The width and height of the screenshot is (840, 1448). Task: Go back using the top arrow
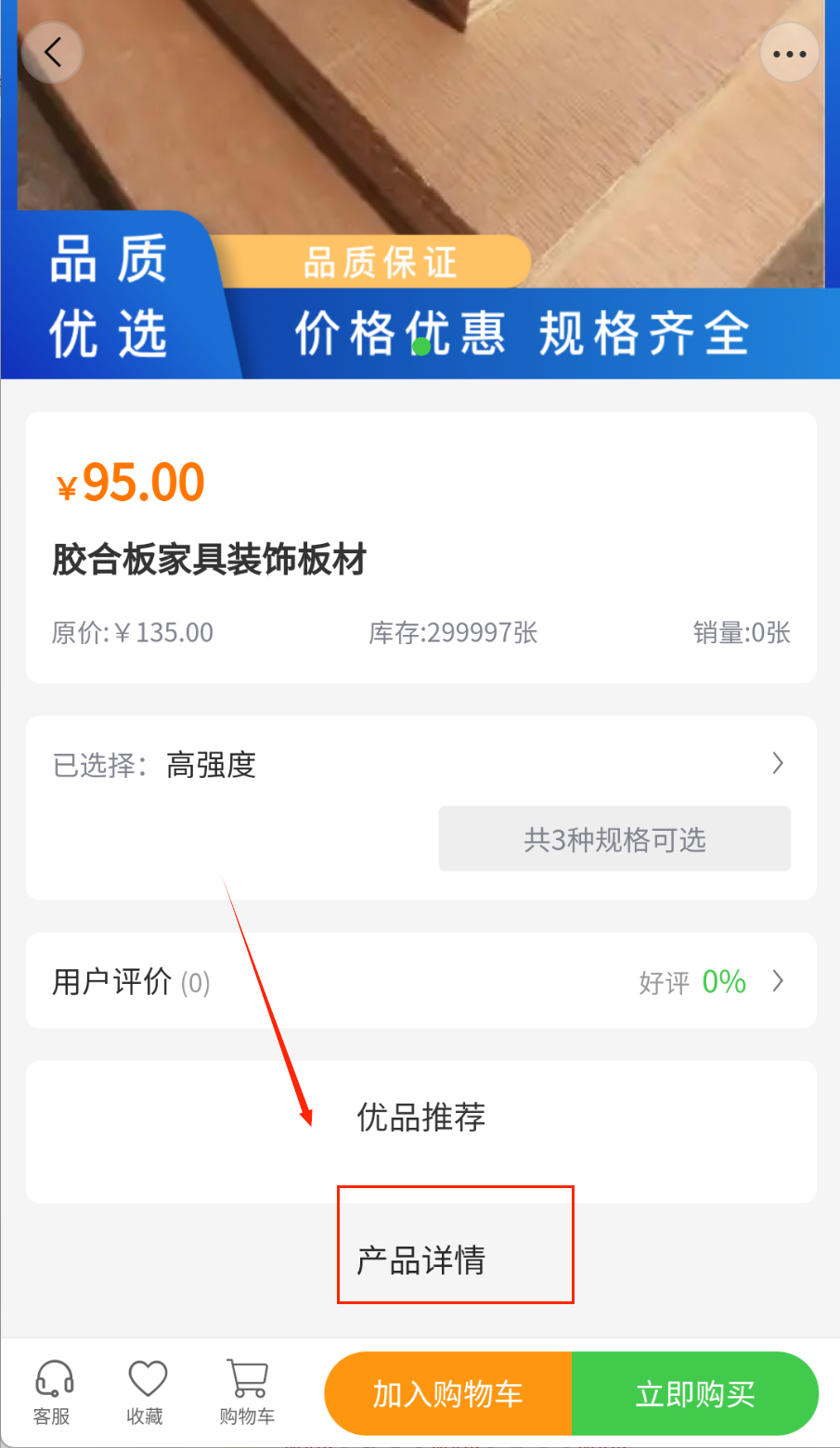pyautogui.click(x=53, y=52)
